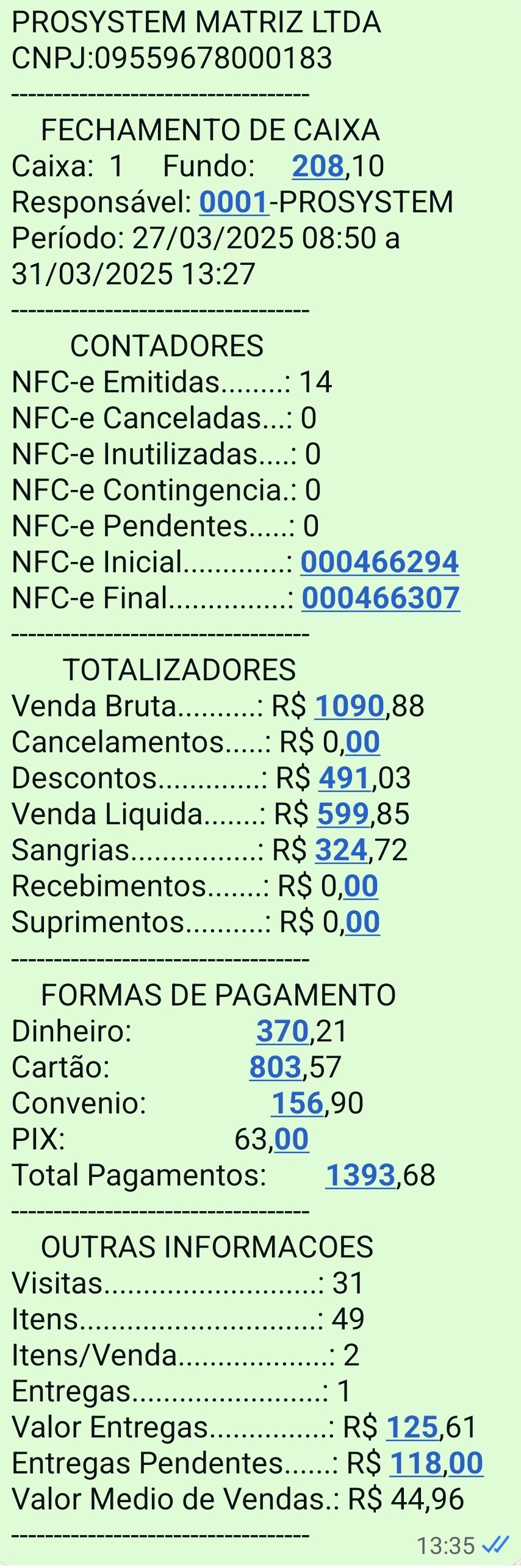521x1568 pixels.
Task: Open the NFC-e Final number 000466307 link
Action: tap(381, 598)
